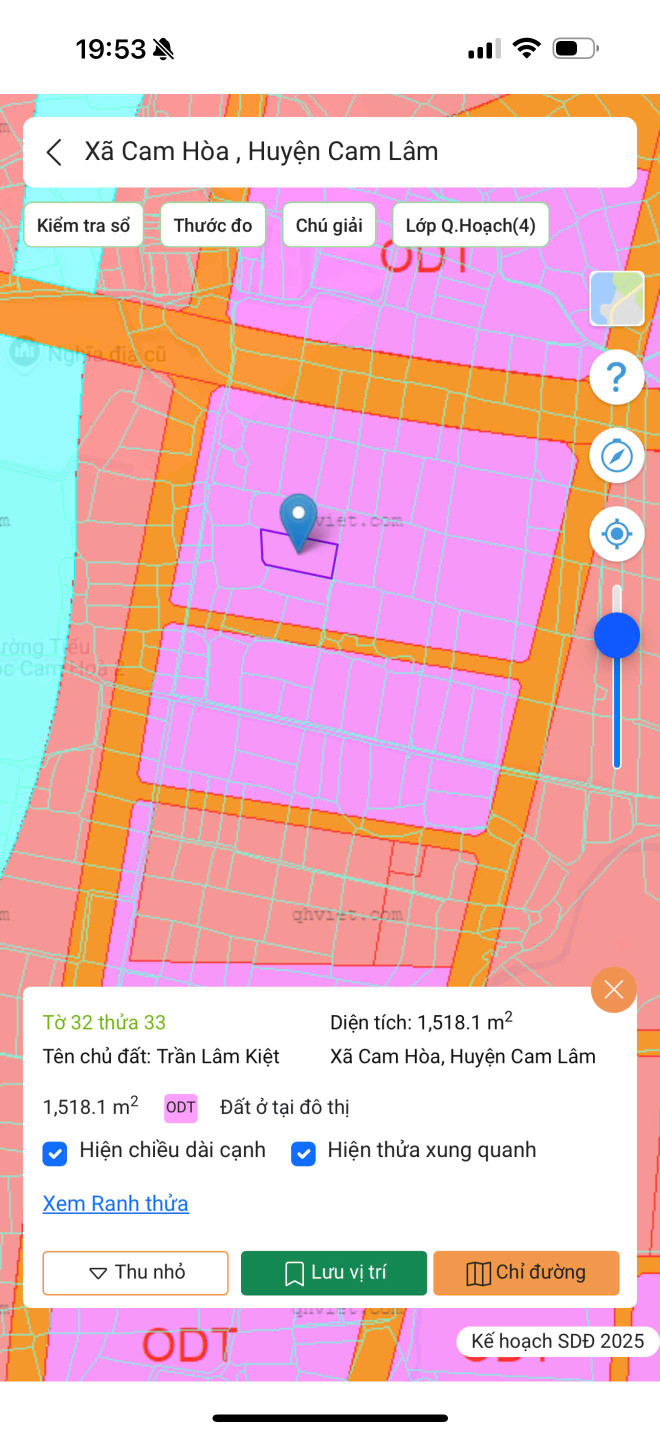Save location with Lưu vị trí
Image resolution: width=660 pixels, height=1434 pixels.
(x=334, y=1273)
